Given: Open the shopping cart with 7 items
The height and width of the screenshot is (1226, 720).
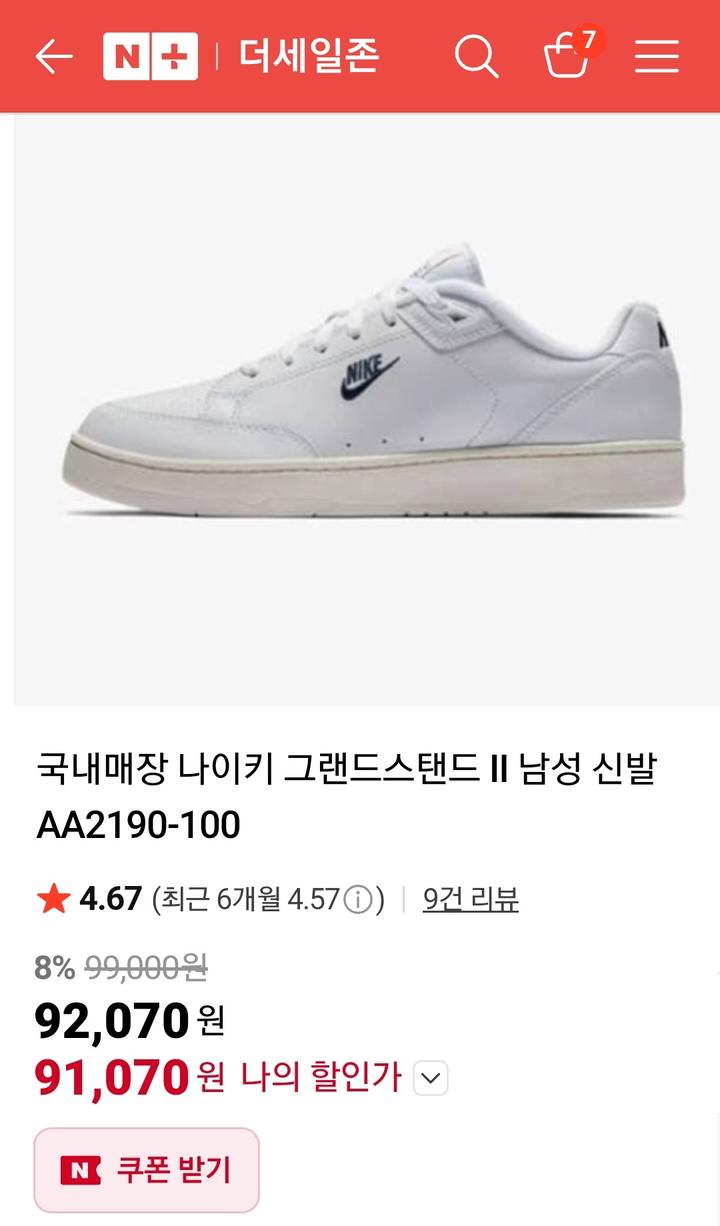Looking at the screenshot, I should click(567, 56).
